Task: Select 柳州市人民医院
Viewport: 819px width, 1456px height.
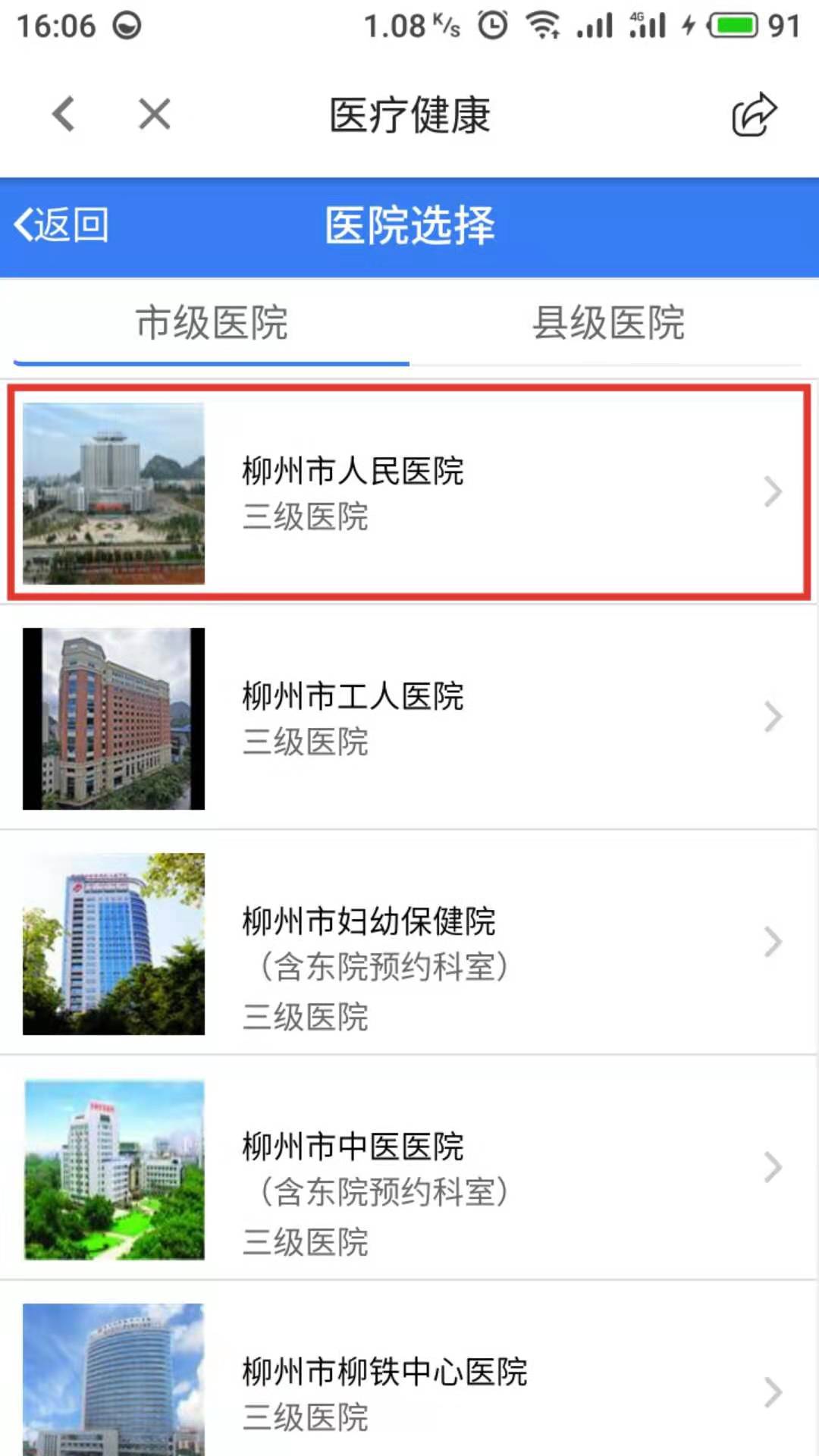Action: [409, 492]
